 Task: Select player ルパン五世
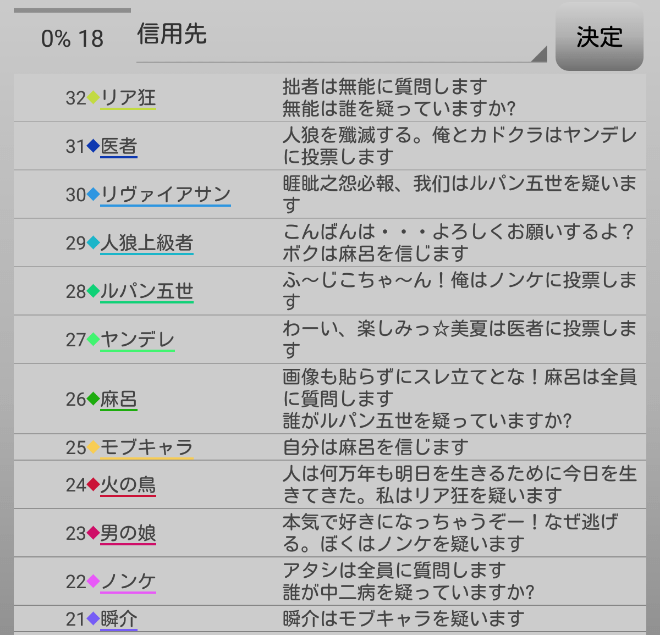point(146,292)
